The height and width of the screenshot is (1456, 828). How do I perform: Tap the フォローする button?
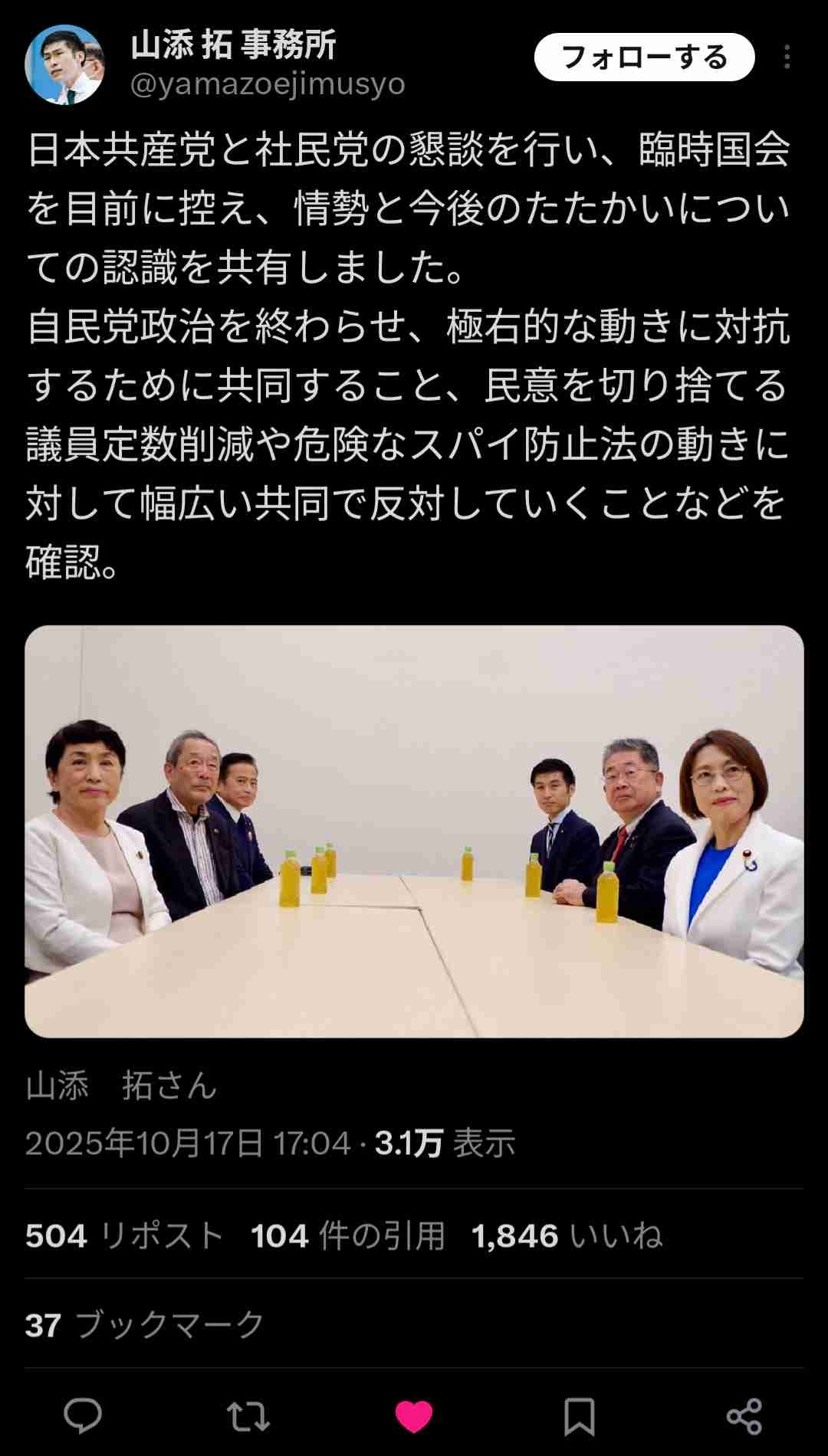(x=644, y=57)
